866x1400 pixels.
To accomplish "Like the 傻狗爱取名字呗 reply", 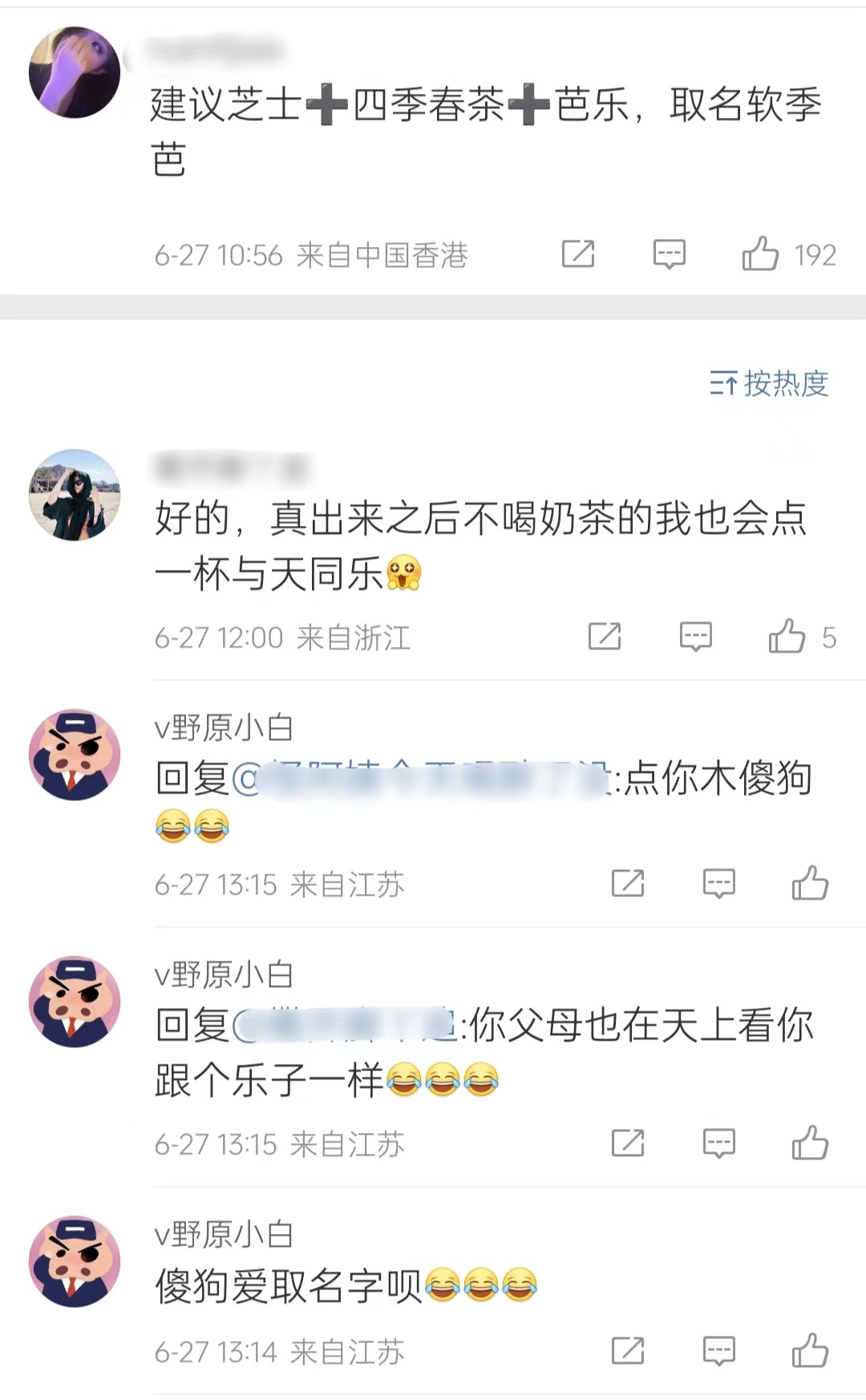I will click(810, 1351).
